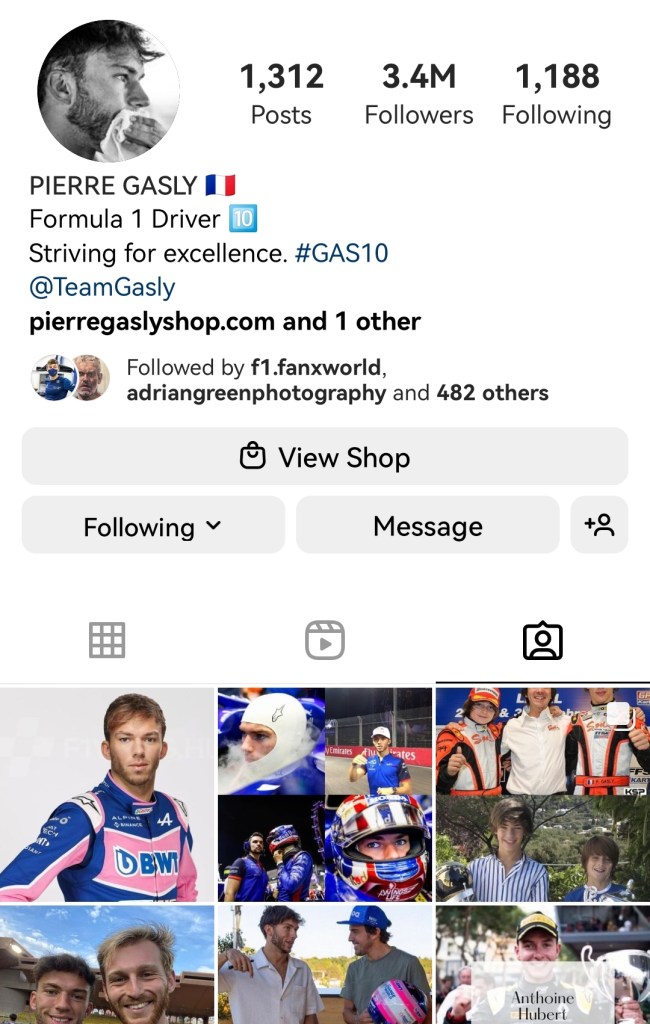Open the Anthoine Hubert tribute post
Screen dimensions: 650x1024
[x=542, y=966]
